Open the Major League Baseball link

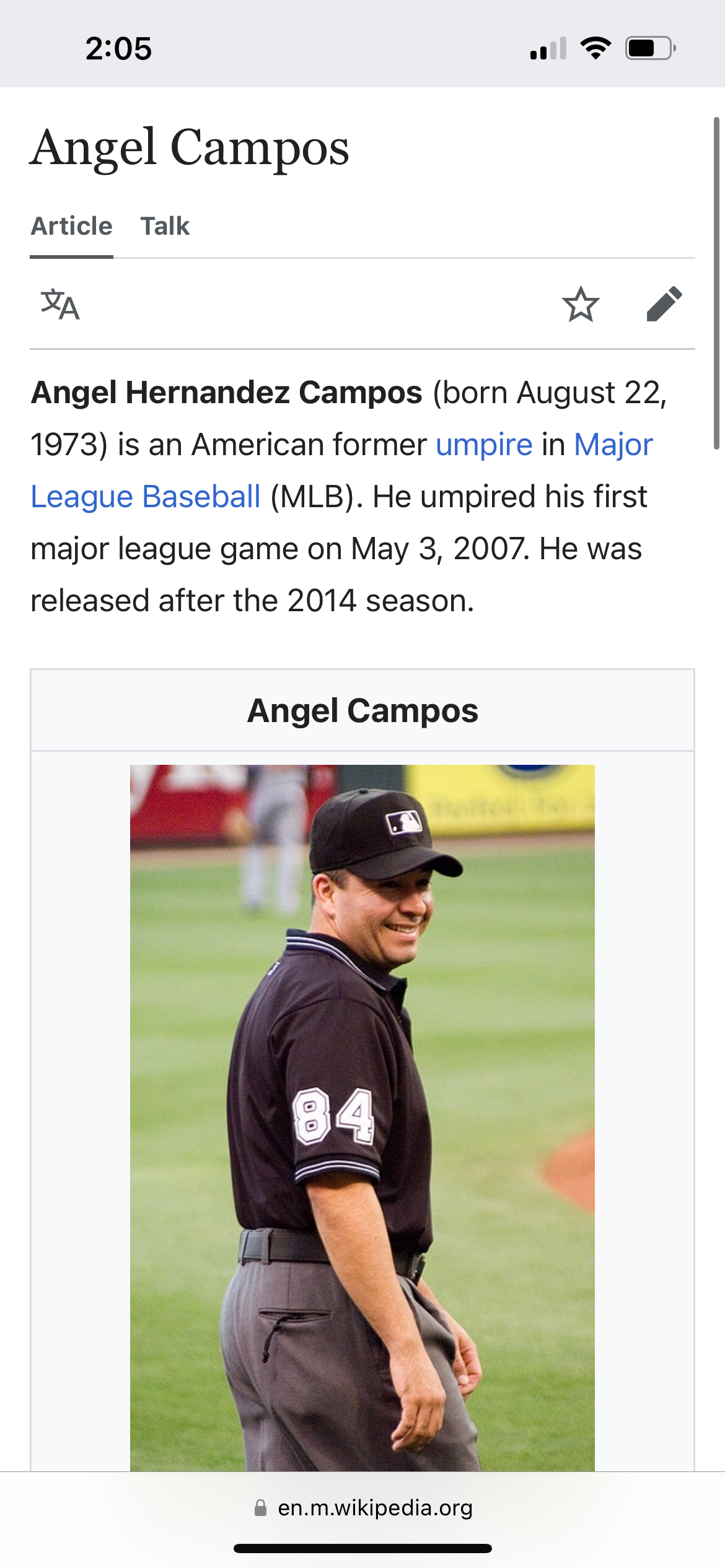342,471
